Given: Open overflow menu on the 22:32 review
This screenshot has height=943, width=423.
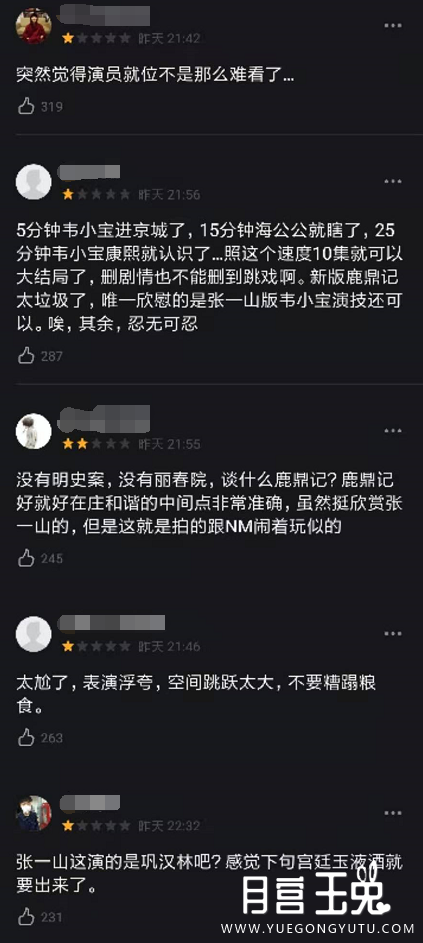Looking at the screenshot, I should (x=392, y=813).
